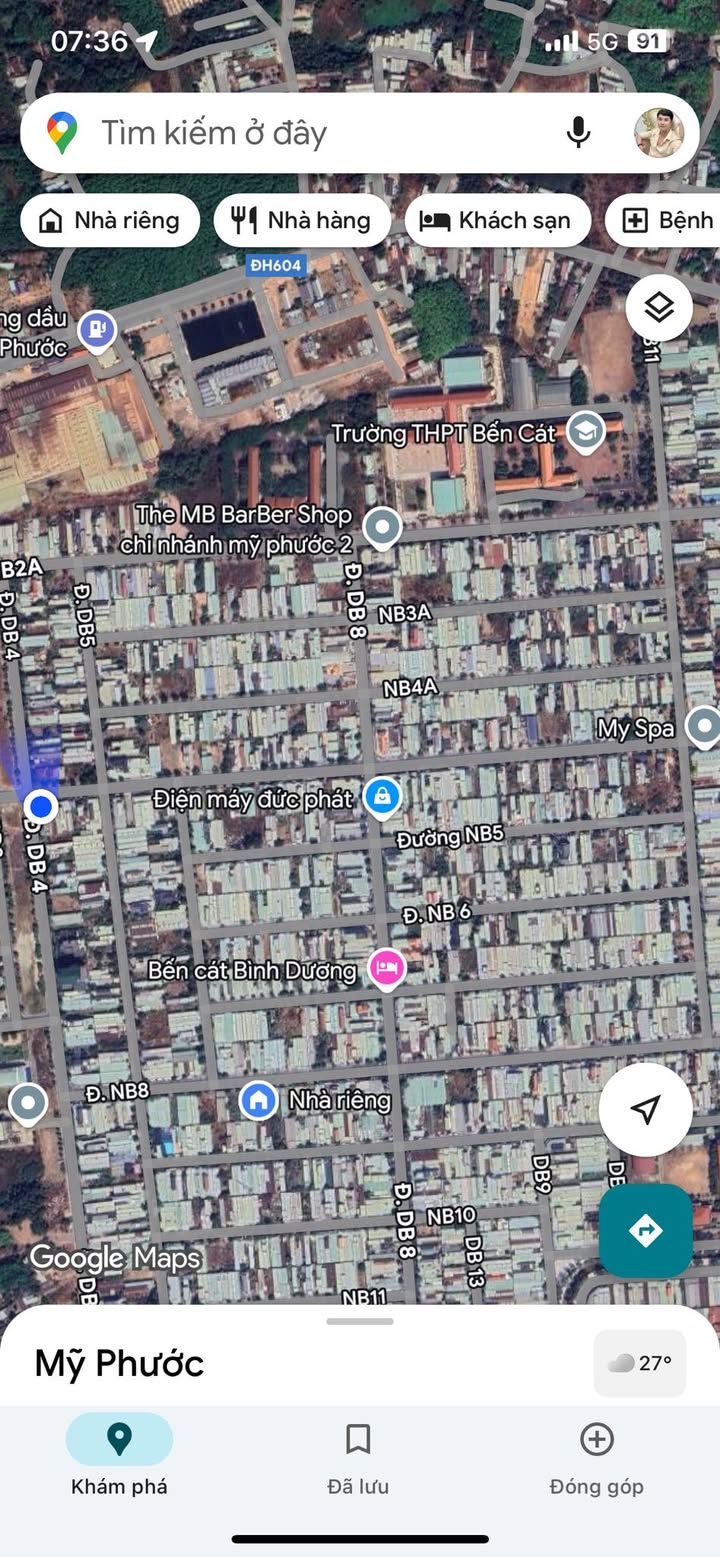Select the Nhà hàng chip
Image resolution: width=720 pixels, height=1557 pixels.
[305, 221]
